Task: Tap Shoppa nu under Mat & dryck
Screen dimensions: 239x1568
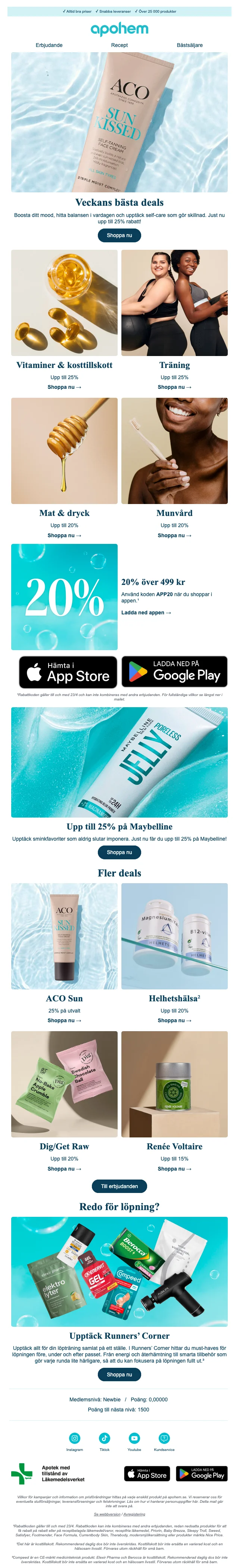Action: (64, 535)
